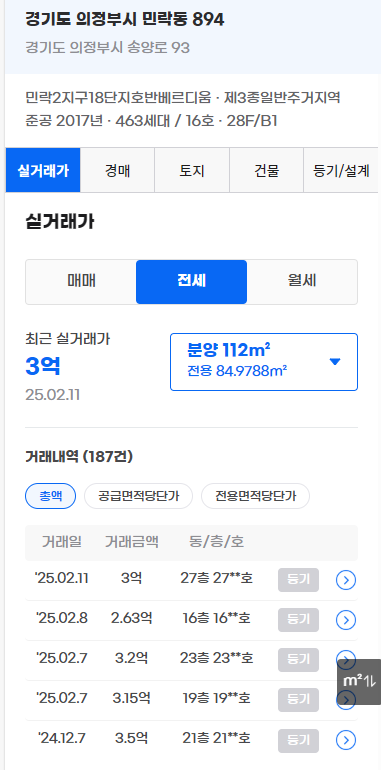Select the 건물 tab
Image resolution: width=381 pixels, height=770 pixels.
(x=267, y=170)
